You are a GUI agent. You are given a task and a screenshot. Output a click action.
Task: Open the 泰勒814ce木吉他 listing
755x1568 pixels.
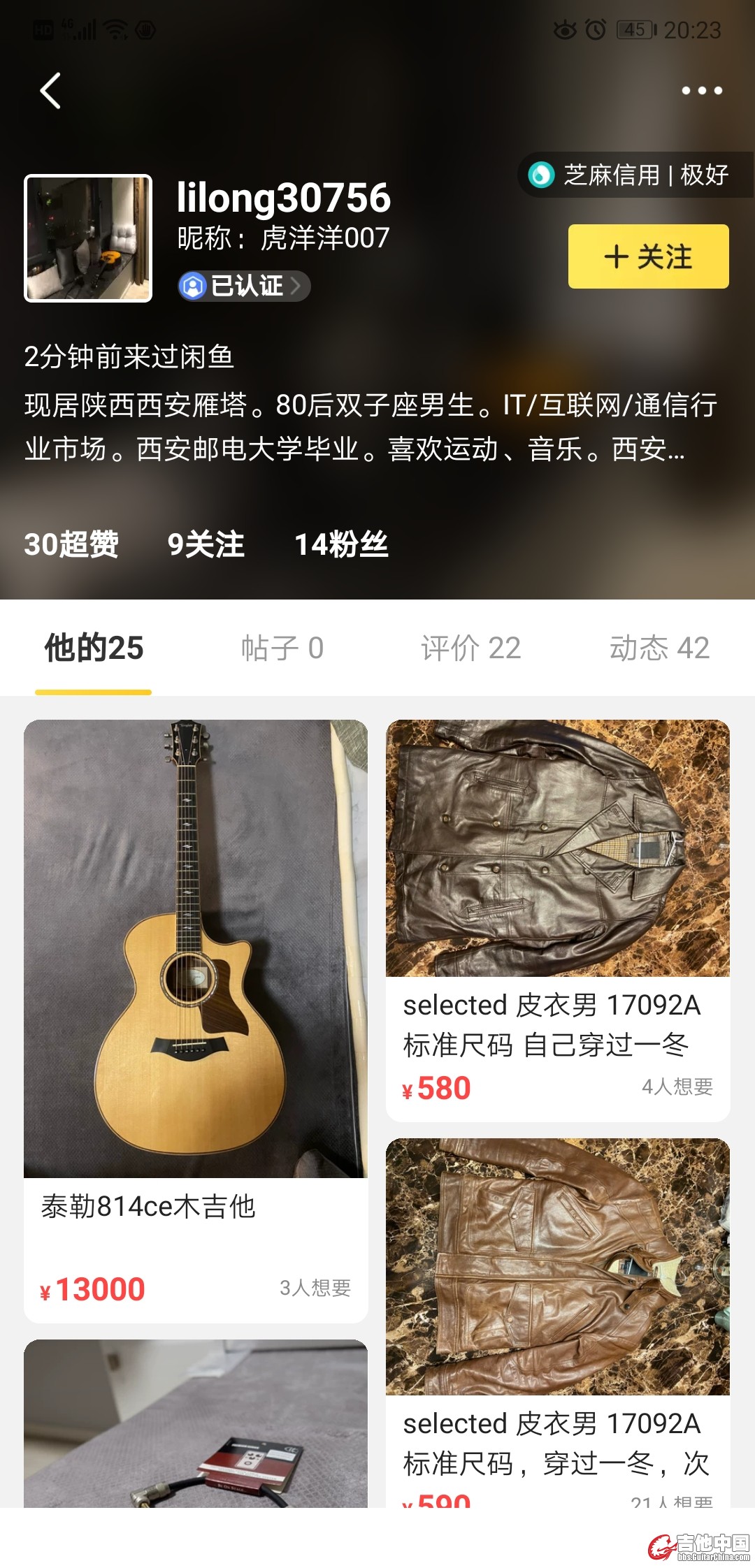click(x=196, y=1020)
